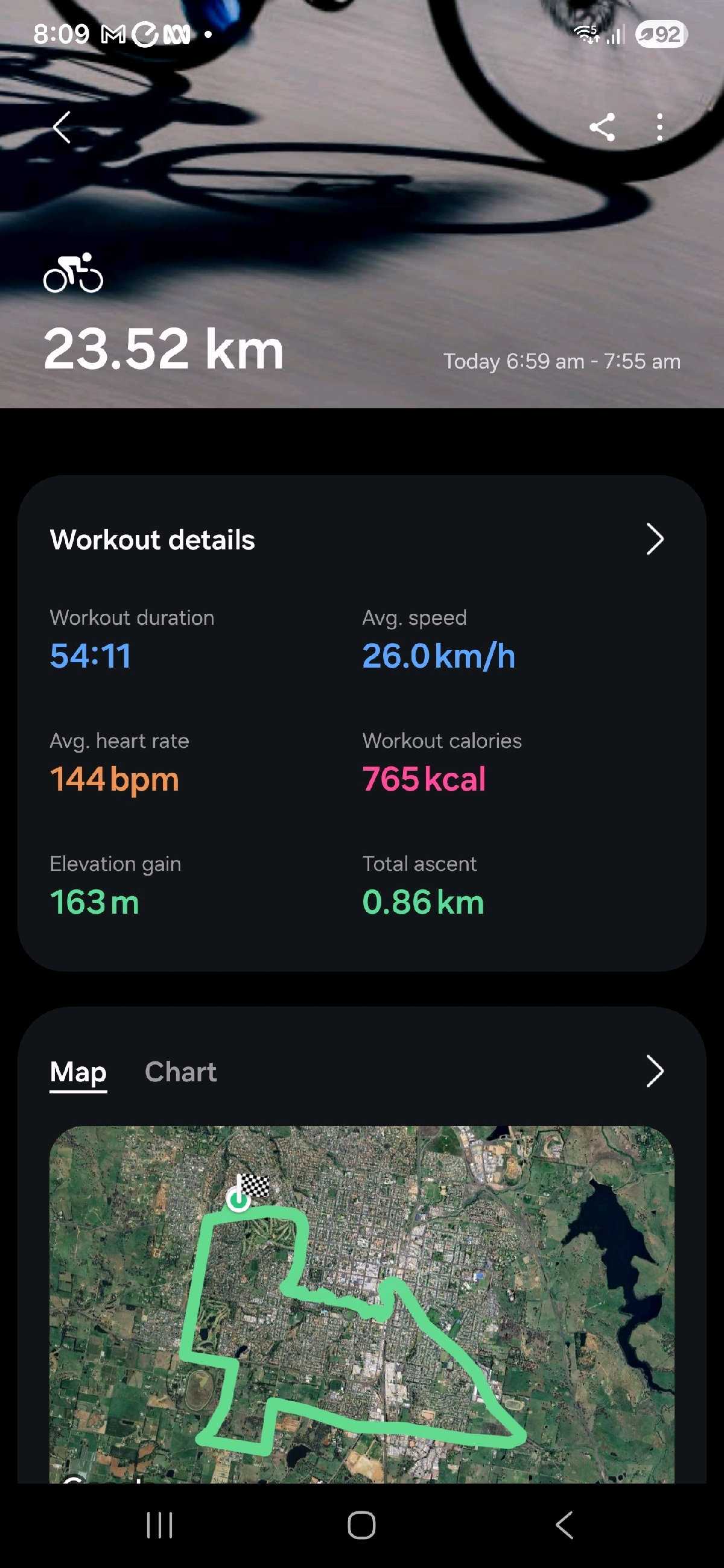Open the full map view chevron
The height and width of the screenshot is (1568, 724).
pos(654,1071)
